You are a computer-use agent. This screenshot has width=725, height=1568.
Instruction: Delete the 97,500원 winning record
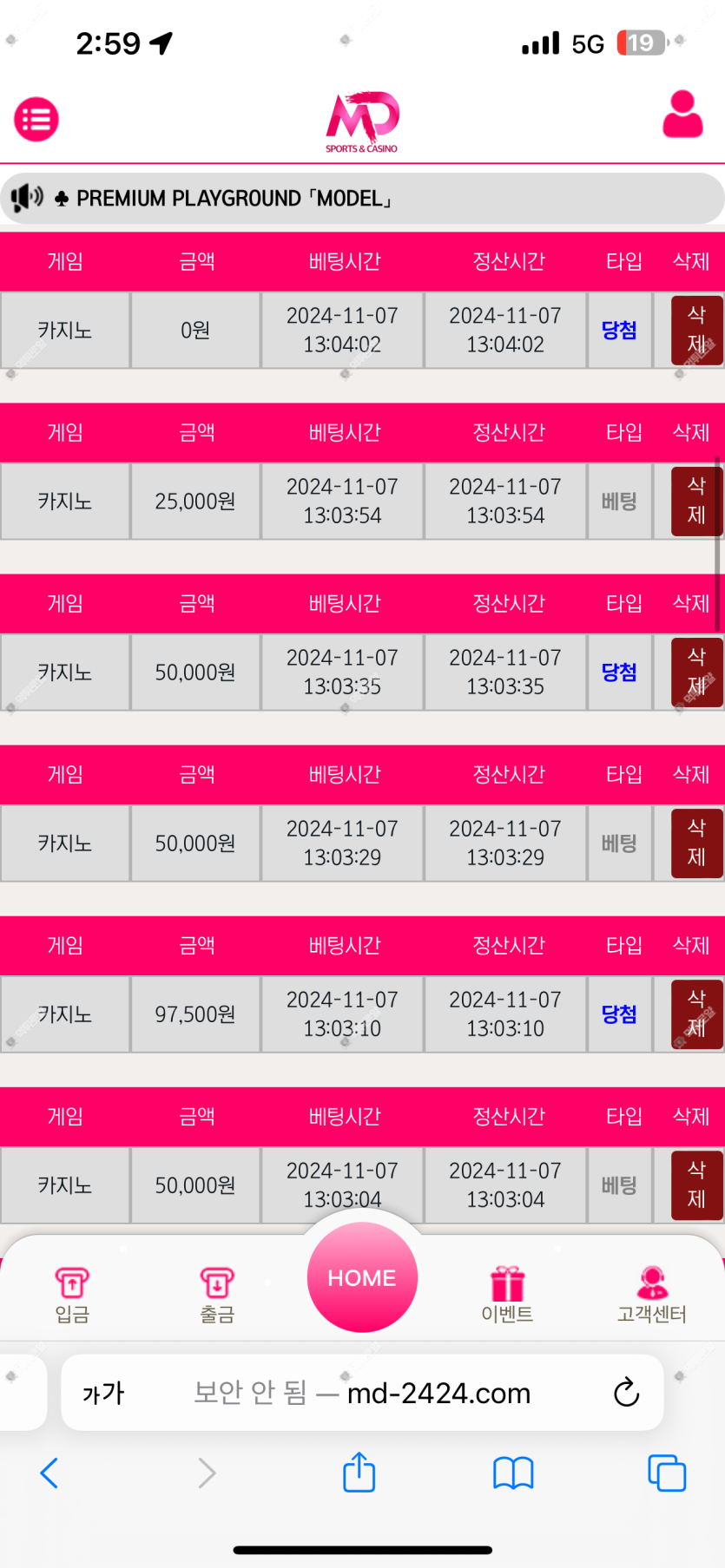point(696,1014)
